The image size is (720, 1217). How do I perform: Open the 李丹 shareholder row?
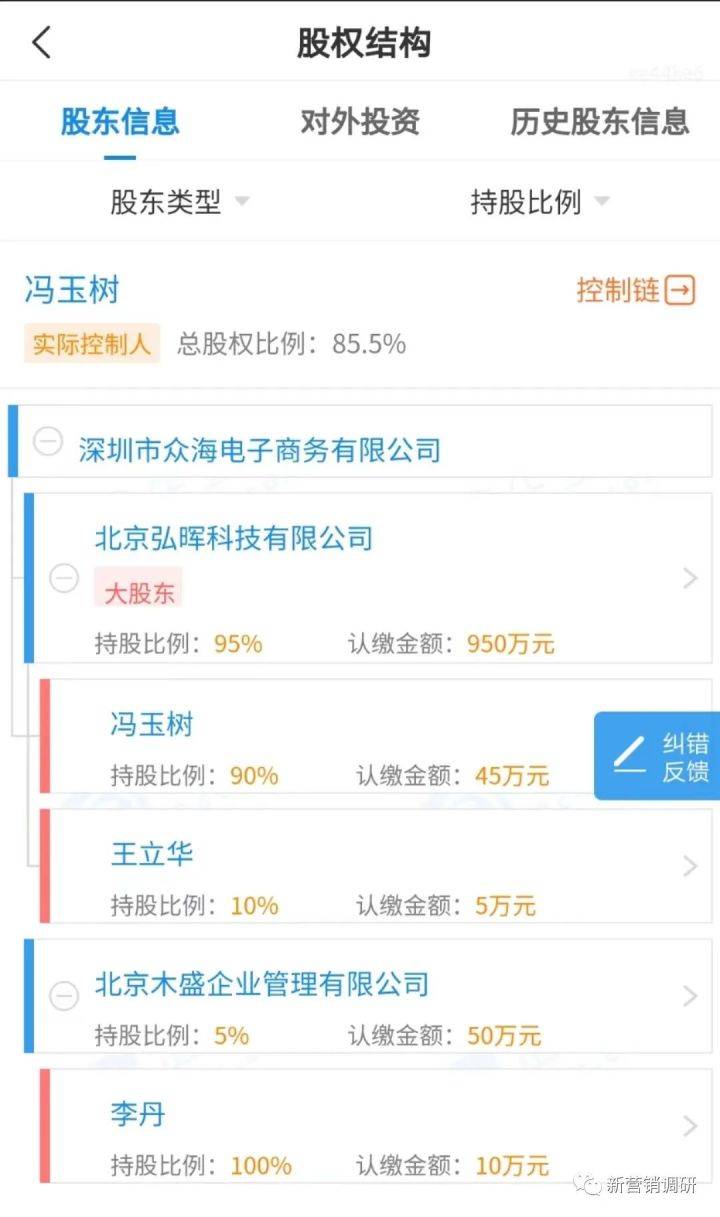tap(375, 1126)
